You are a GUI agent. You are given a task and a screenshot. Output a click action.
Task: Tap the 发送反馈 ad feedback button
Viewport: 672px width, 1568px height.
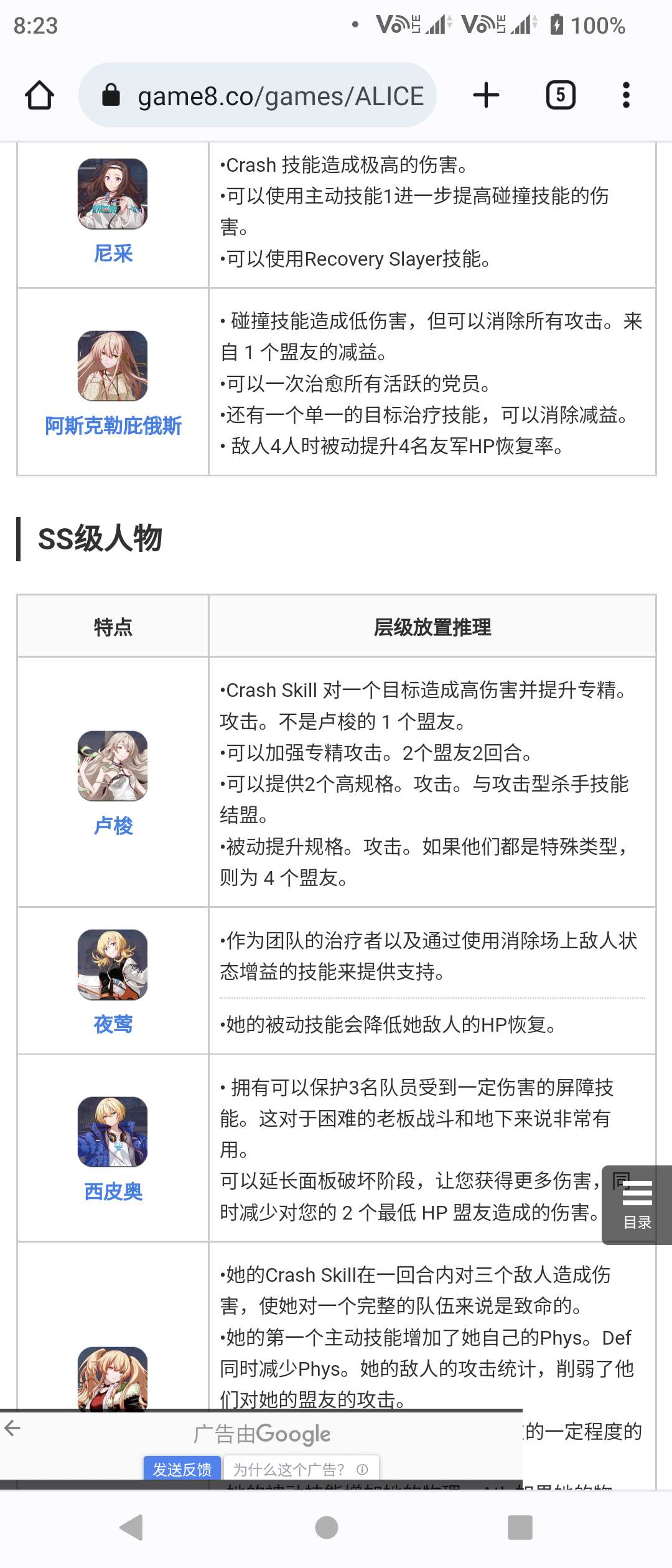[x=182, y=1469]
